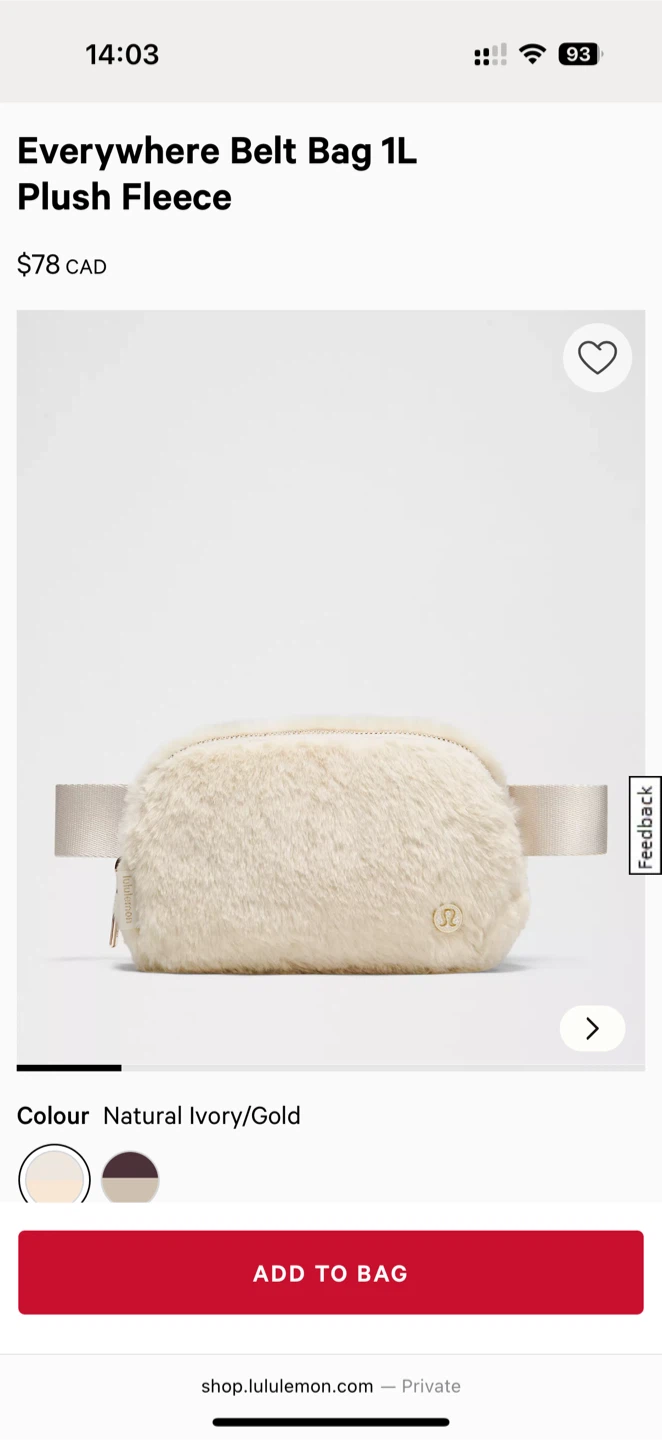The image size is (662, 1440).
Task: Tap the shop.lululemon.com address bar
Action: pyautogui.click(x=330, y=1386)
